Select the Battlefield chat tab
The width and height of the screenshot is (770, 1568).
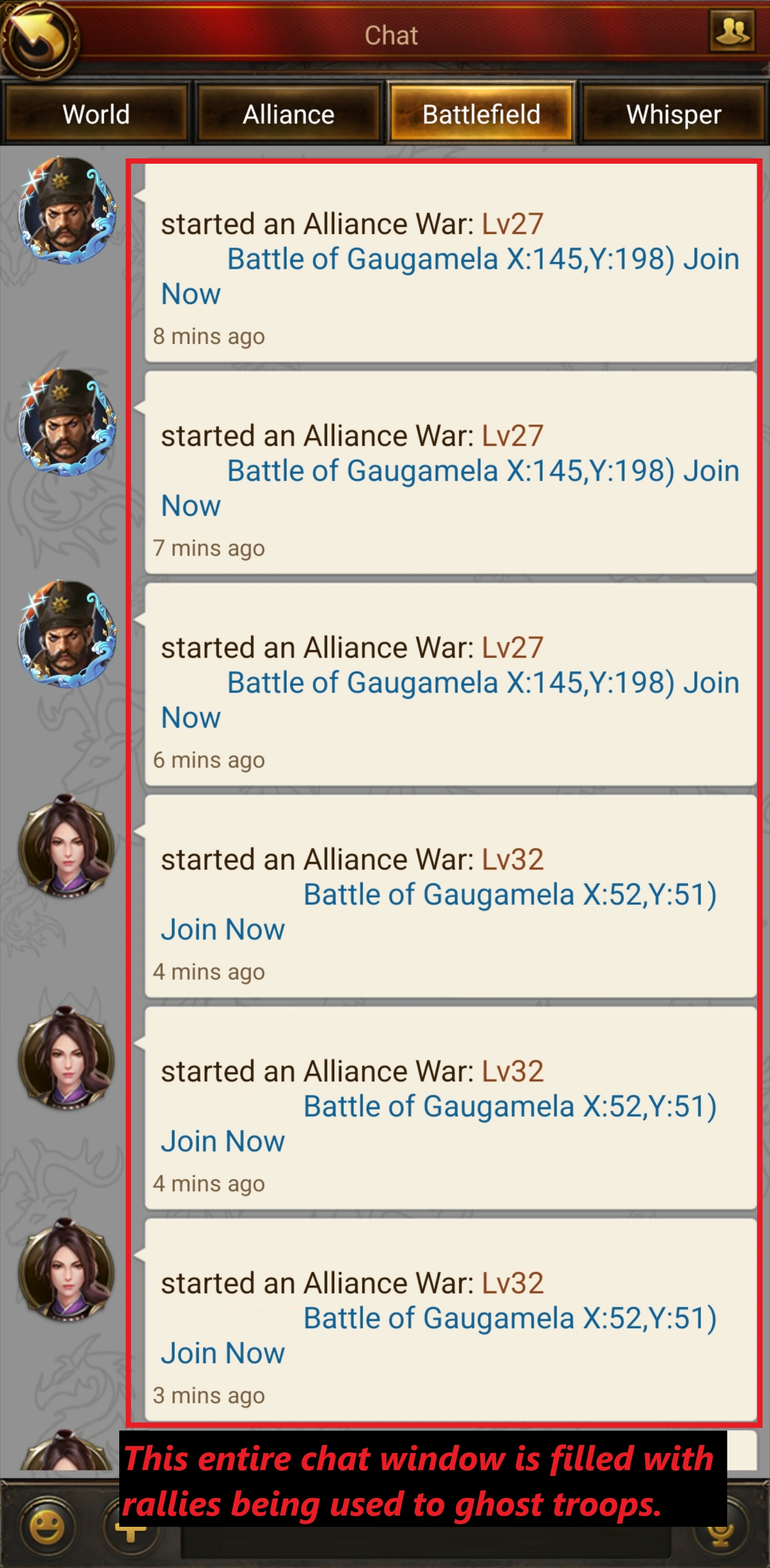click(481, 114)
